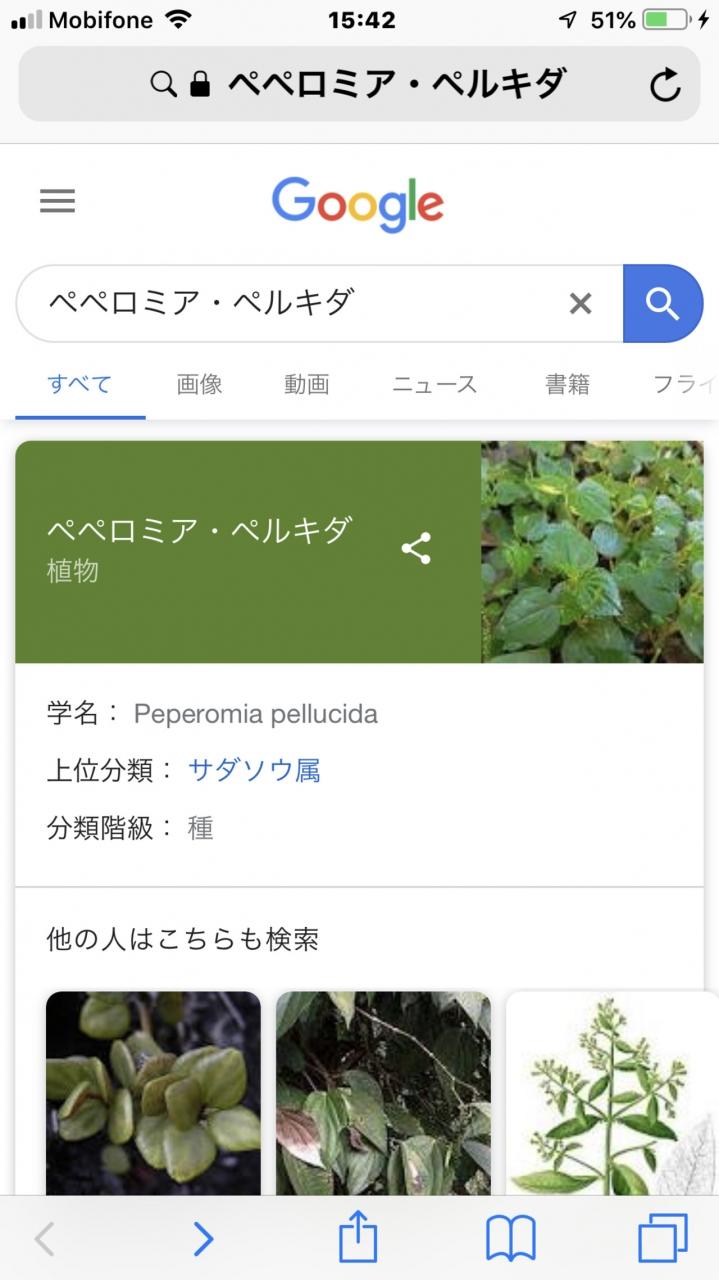This screenshot has width=719, height=1280.
Task: Switch to the 動画 tab
Action: [x=306, y=384]
